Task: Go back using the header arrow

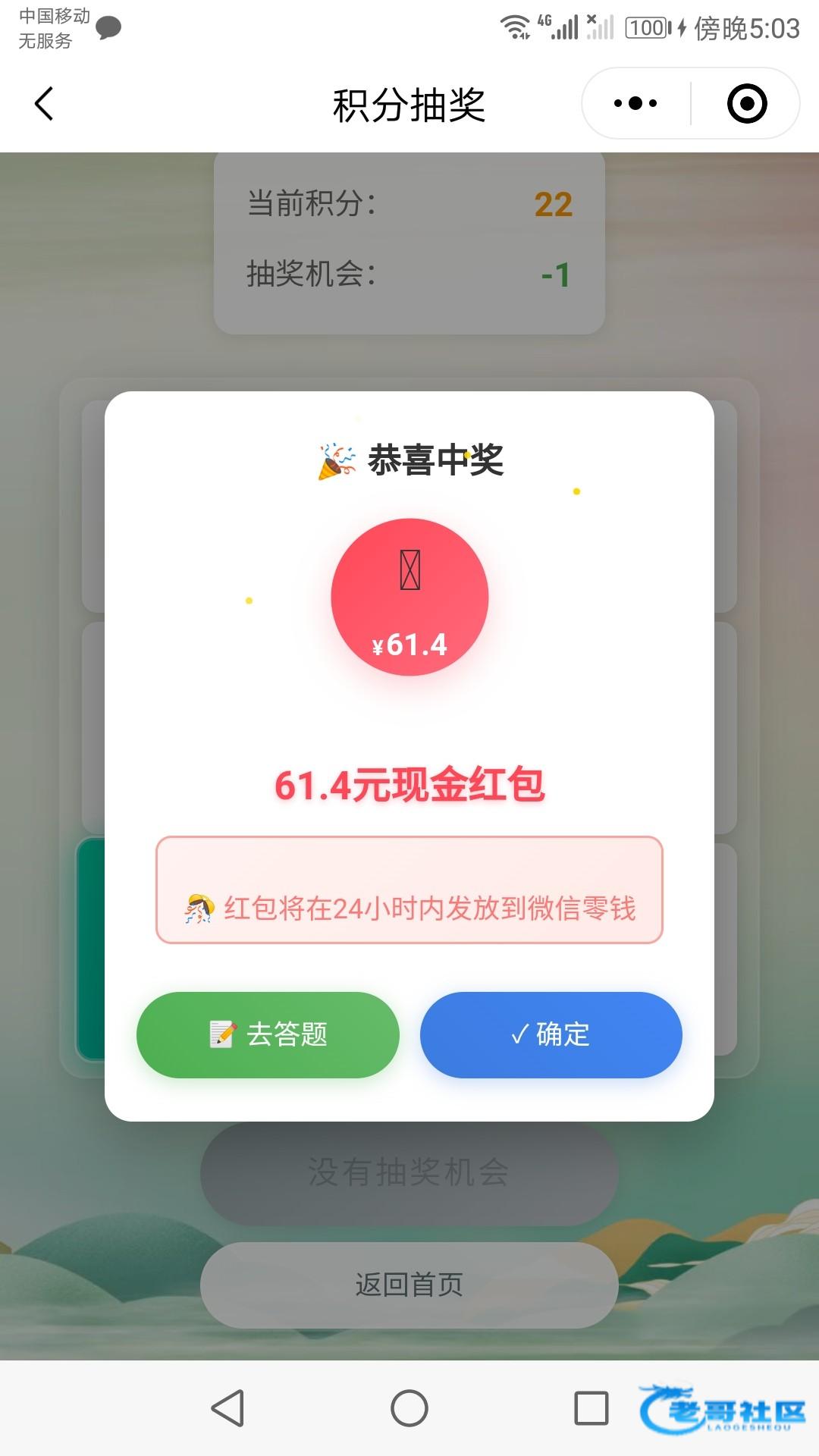Action: tap(44, 104)
